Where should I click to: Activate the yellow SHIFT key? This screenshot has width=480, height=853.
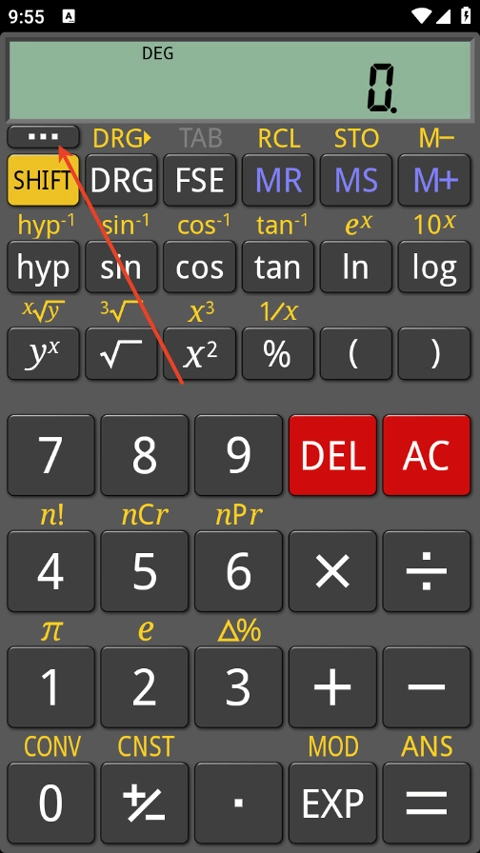click(x=43, y=180)
